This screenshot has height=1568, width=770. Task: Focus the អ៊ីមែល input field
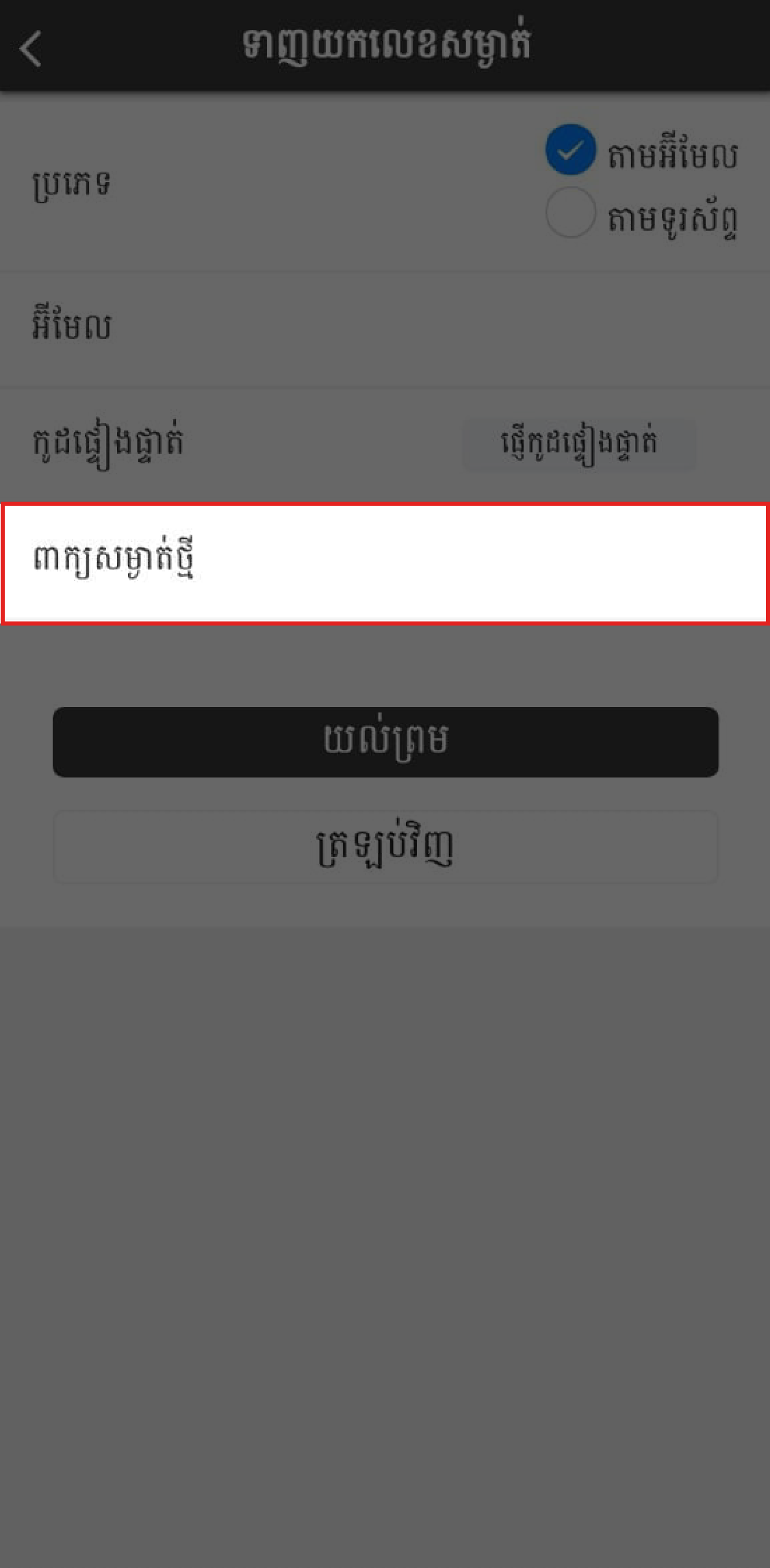click(385, 329)
